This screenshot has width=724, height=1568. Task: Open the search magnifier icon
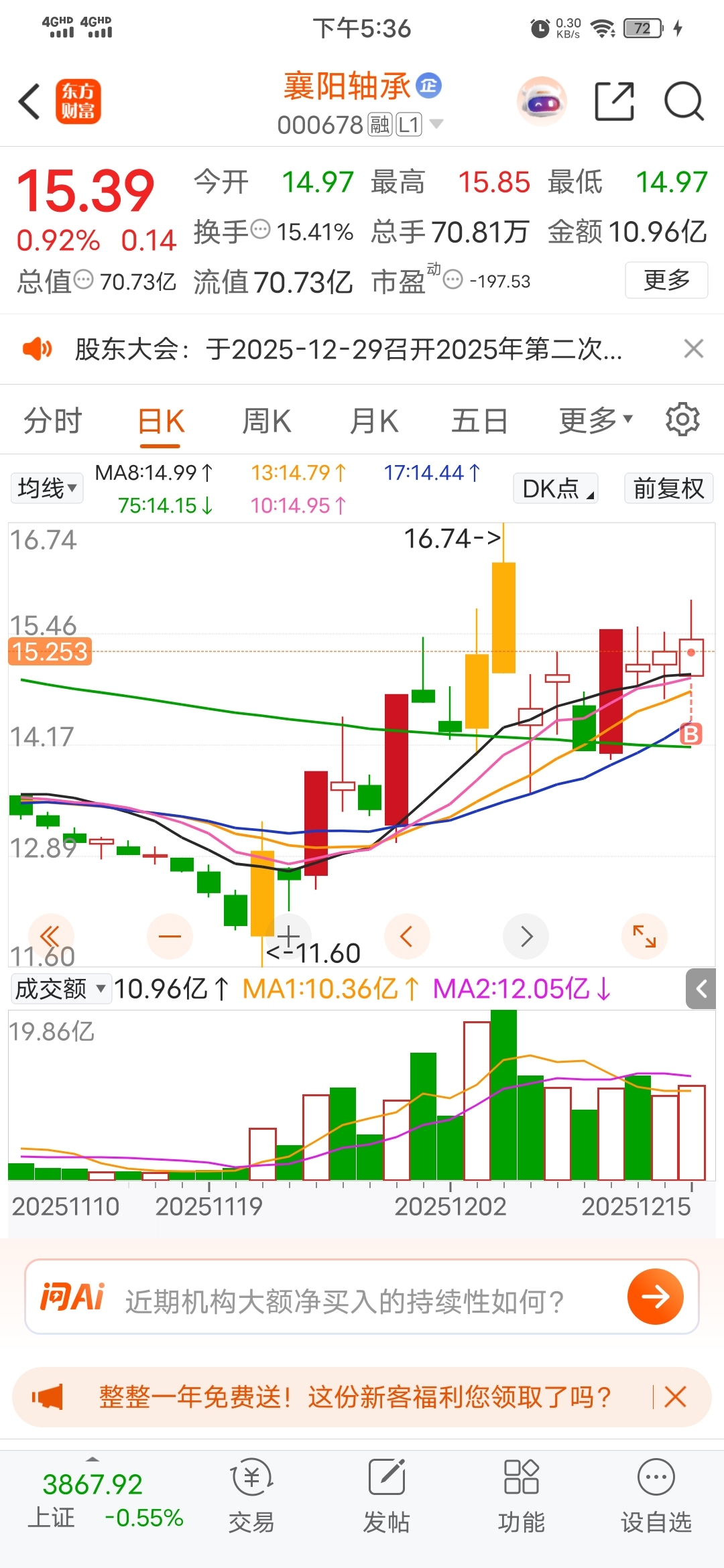683,102
